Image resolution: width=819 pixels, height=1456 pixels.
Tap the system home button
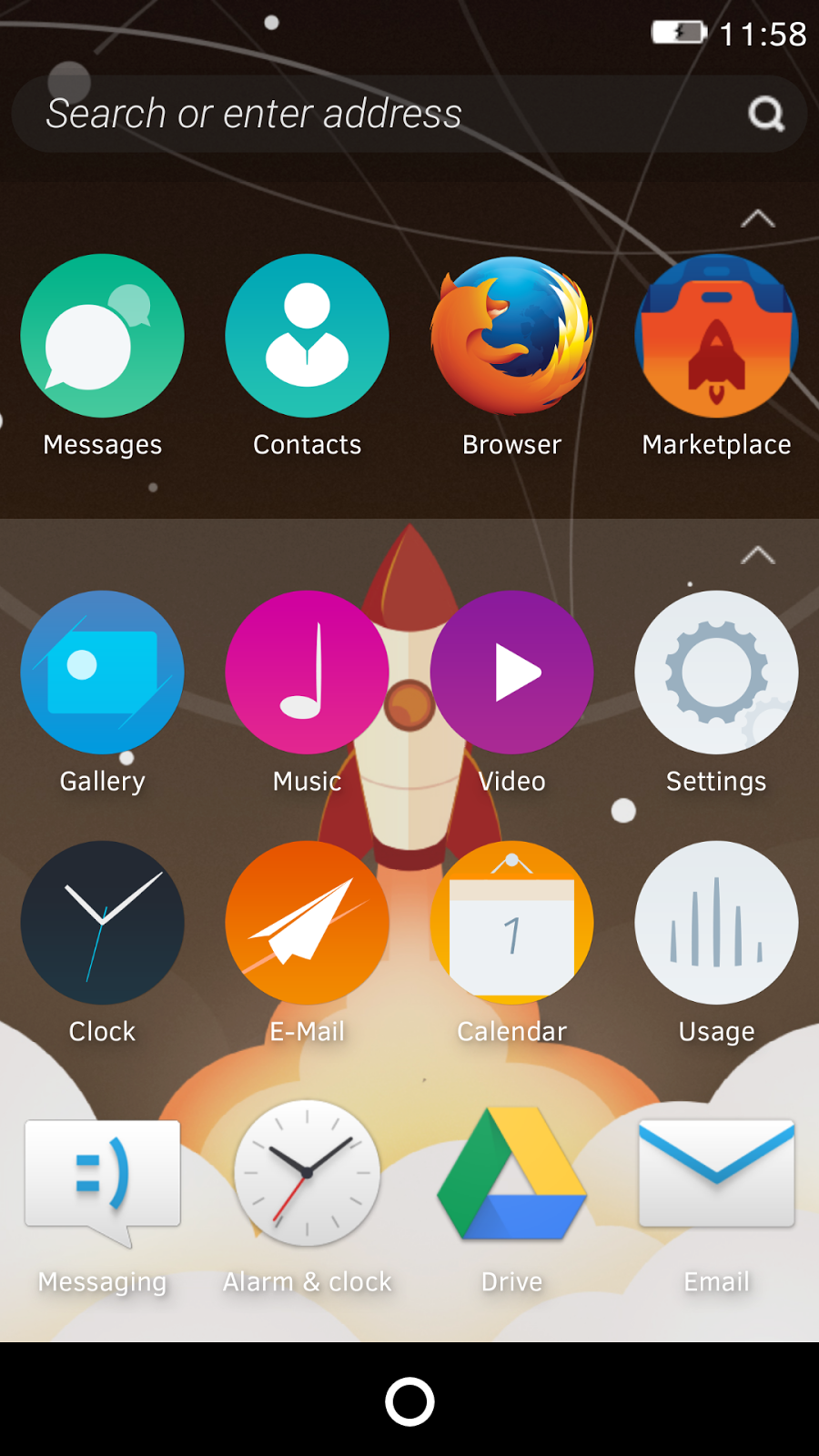click(409, 1401)
